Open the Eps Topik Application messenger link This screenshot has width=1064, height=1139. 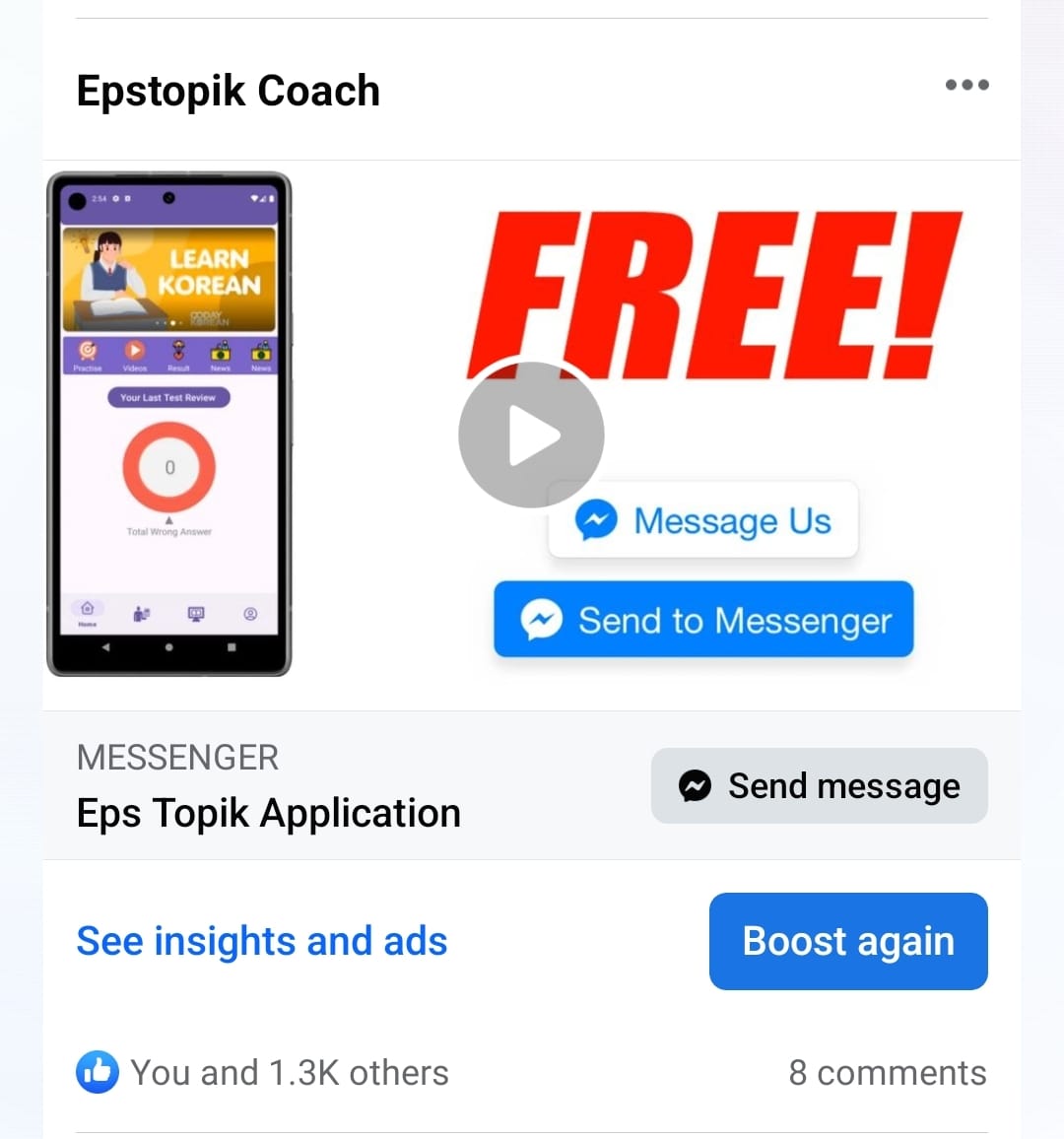[269, 813]
